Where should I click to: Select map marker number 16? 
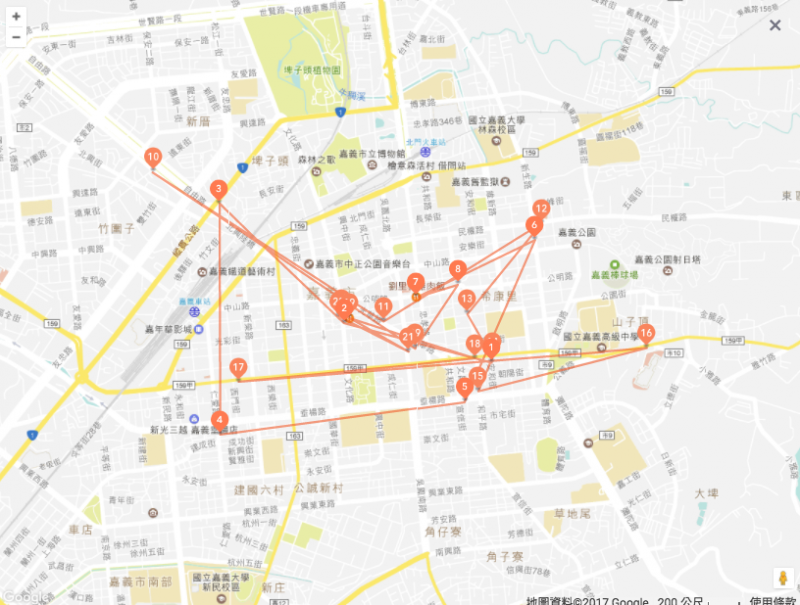click(x=646, y=333)
